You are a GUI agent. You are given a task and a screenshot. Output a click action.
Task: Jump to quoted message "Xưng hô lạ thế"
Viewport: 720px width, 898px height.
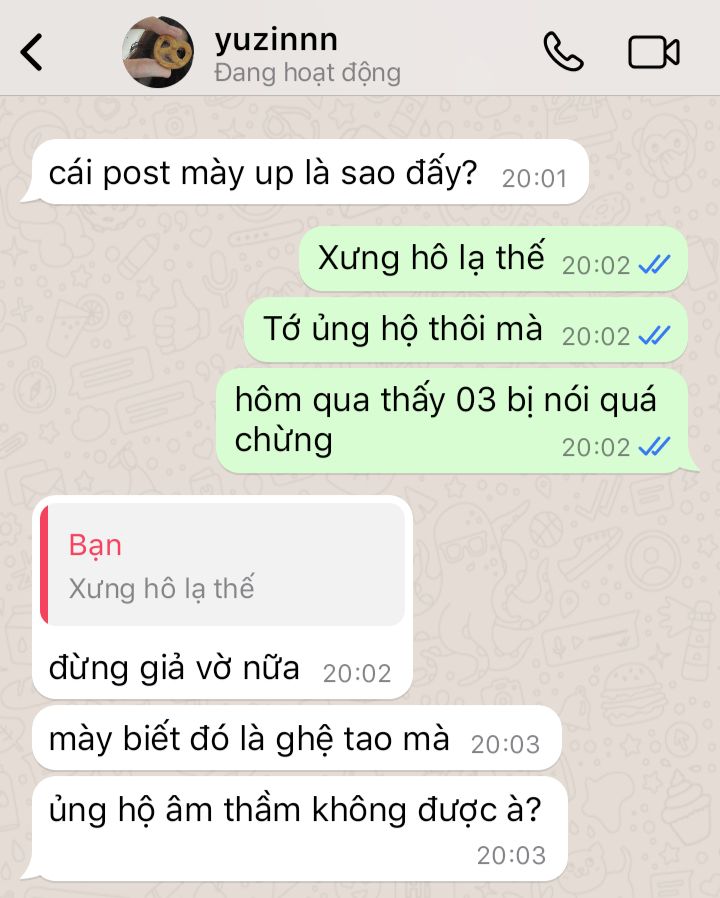click(223, 565)
